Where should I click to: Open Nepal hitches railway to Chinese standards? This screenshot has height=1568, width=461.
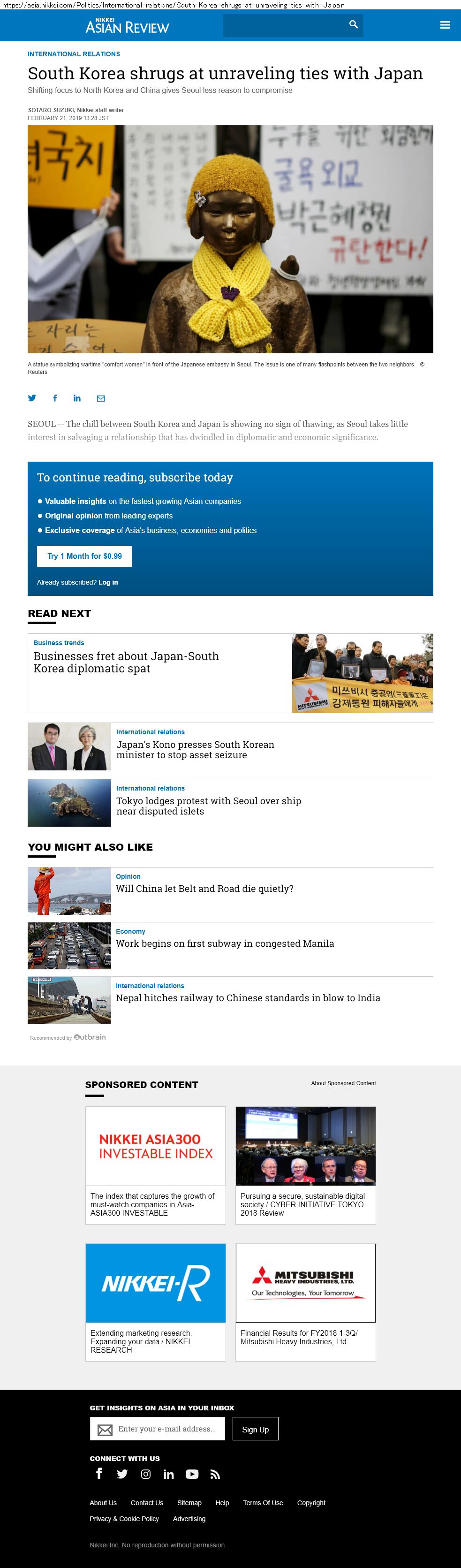[x=248, y=997]
